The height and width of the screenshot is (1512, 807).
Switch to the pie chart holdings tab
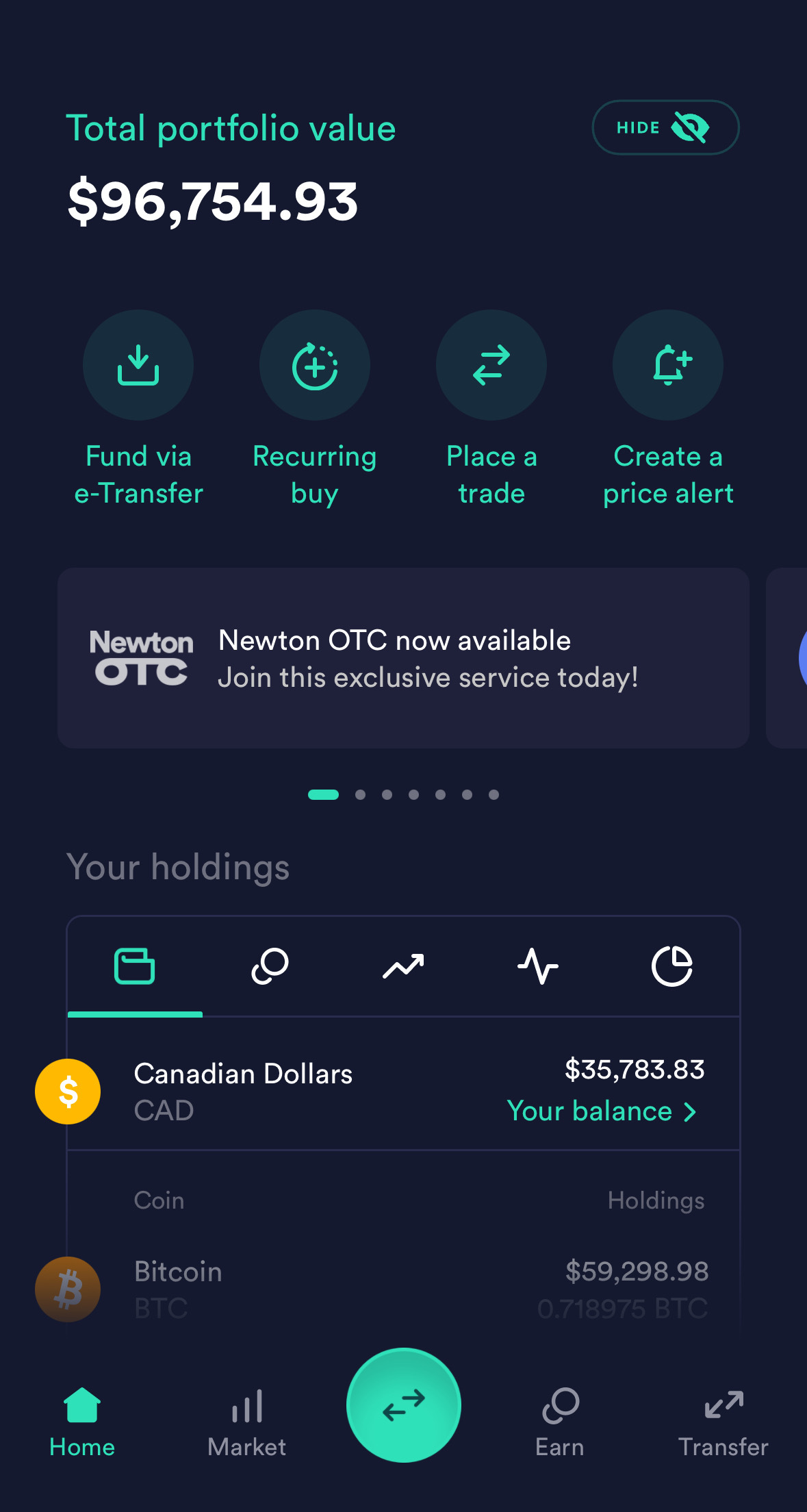pyautogui.click(x=672, y=966)
